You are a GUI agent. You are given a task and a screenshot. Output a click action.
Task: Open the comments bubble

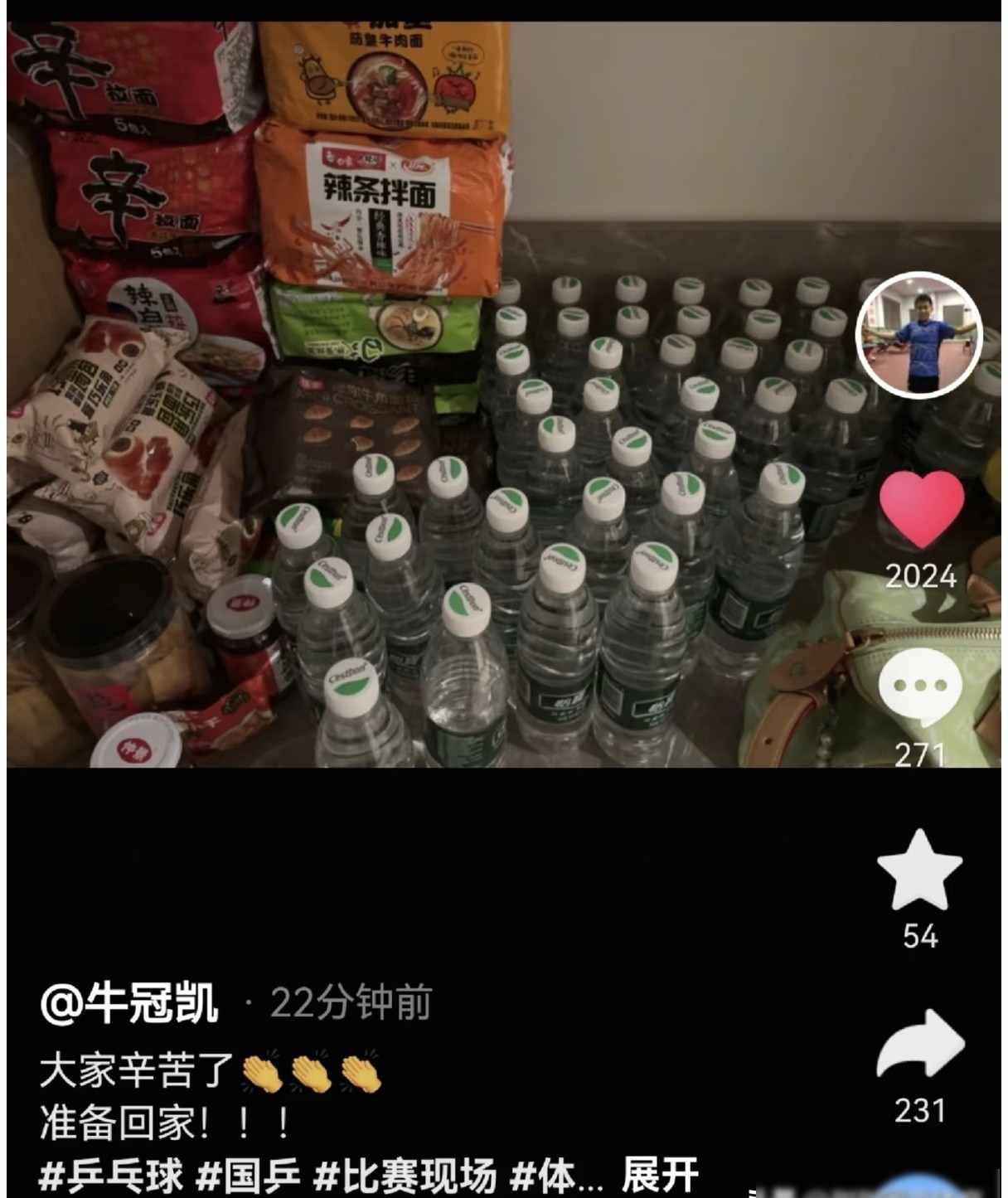coord(921,687)
